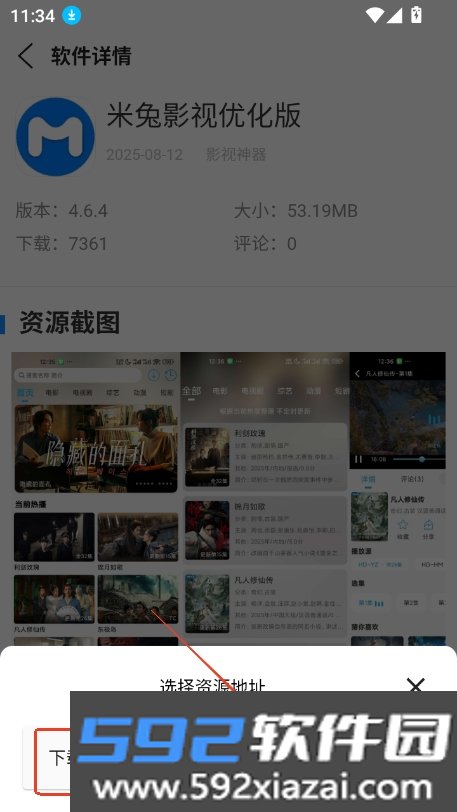Image resolution: width=457 pixels, height=812 pixels.
Task: Open the third screenshot showing the video player
Action: tap(397, 499)
